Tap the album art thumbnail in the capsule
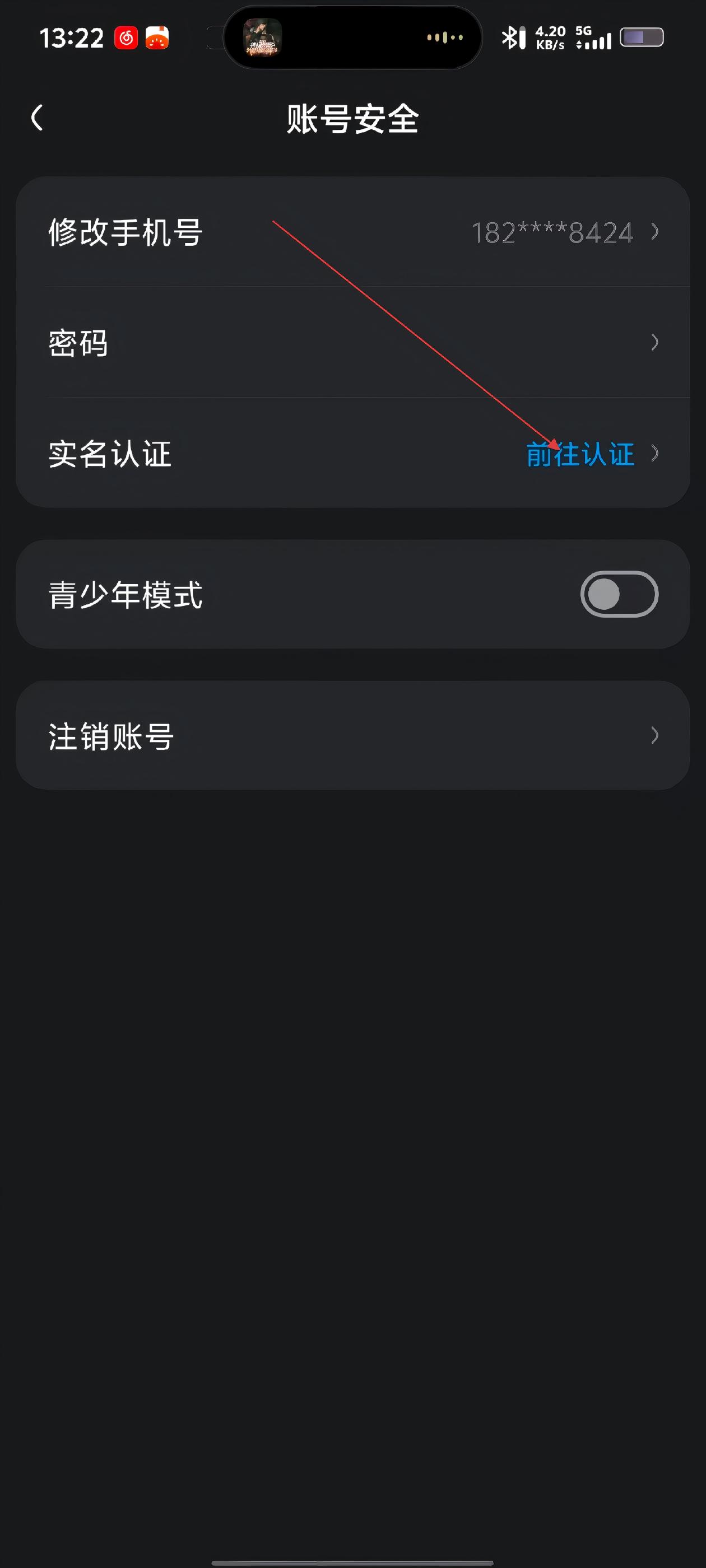Screen dimensions: 706x1568 click(263, 38)
